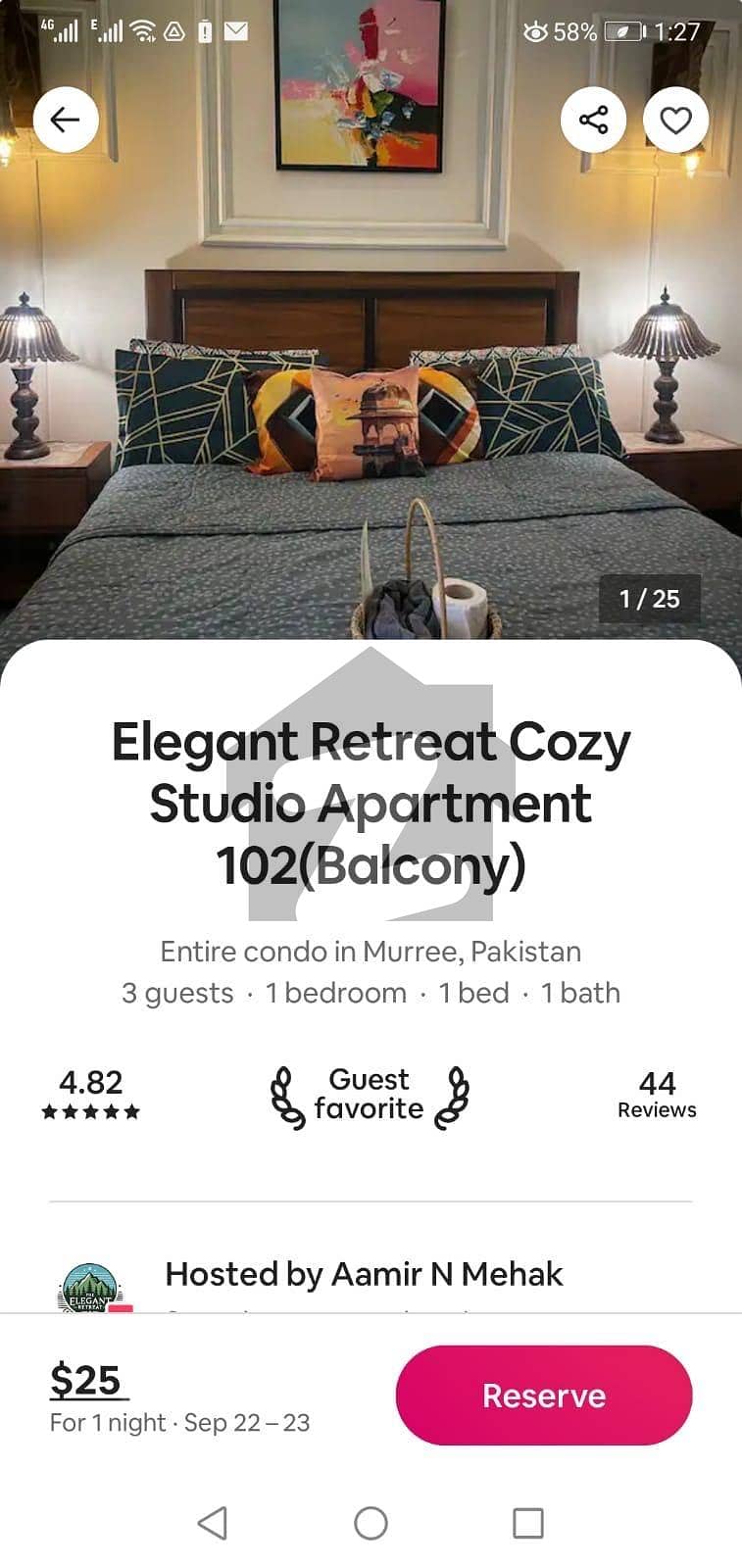This screenshot has width=742, height=1568.
Task: Go back using the arrow icon
Action: click(66, 120)
